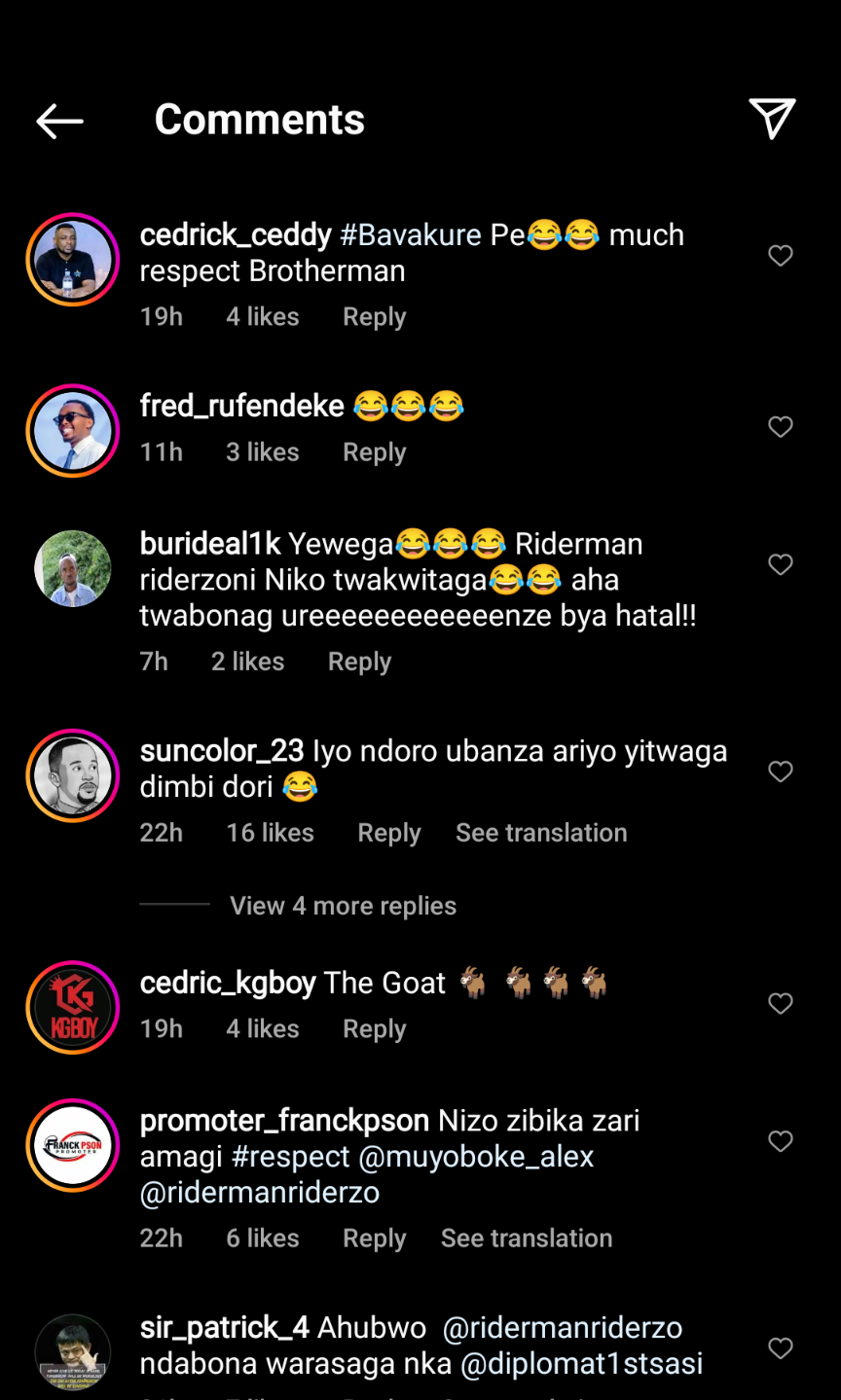The image size is (841, 1400).
Task: Go back from Comments
Action: coord(59,121)
